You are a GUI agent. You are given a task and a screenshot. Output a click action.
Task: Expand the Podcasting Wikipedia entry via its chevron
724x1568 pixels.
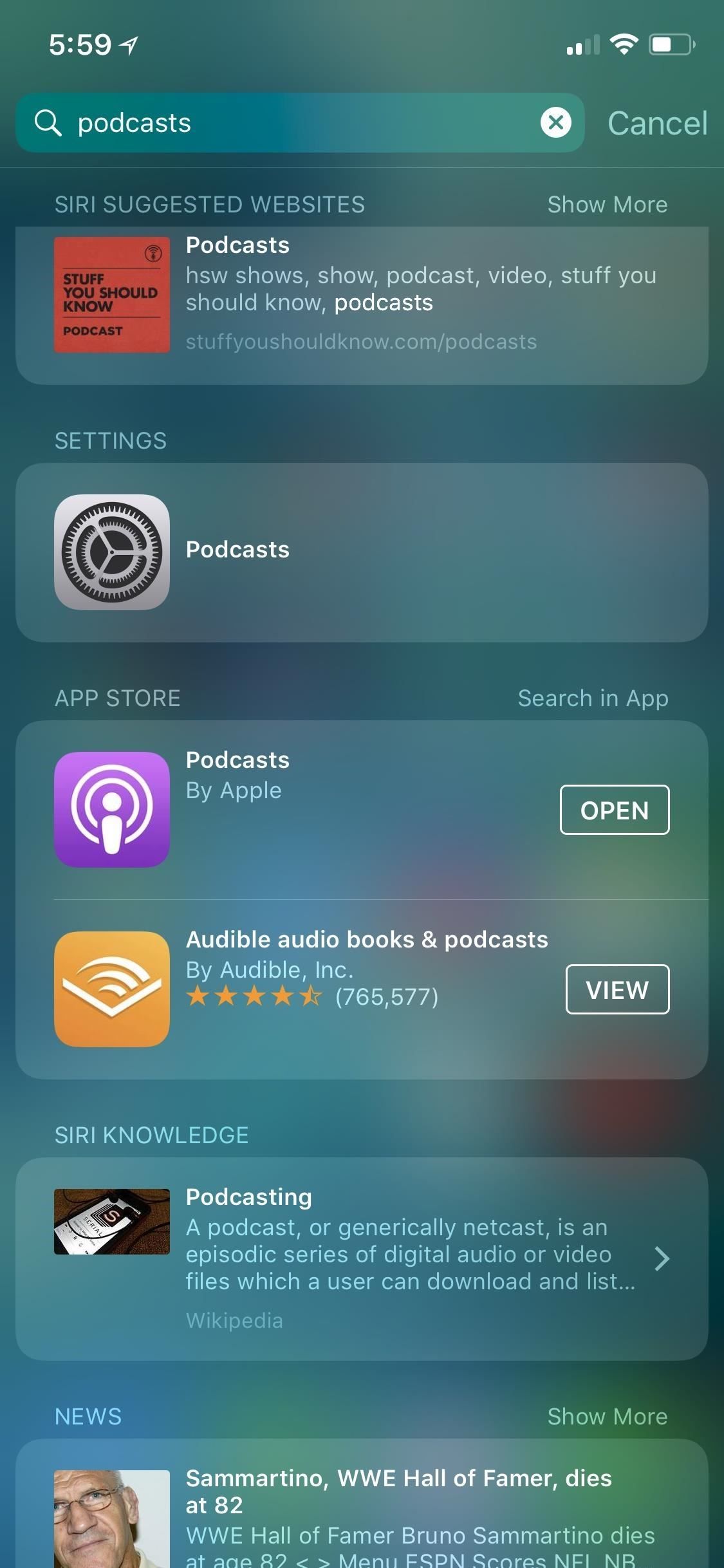(x=662, y=1258)
